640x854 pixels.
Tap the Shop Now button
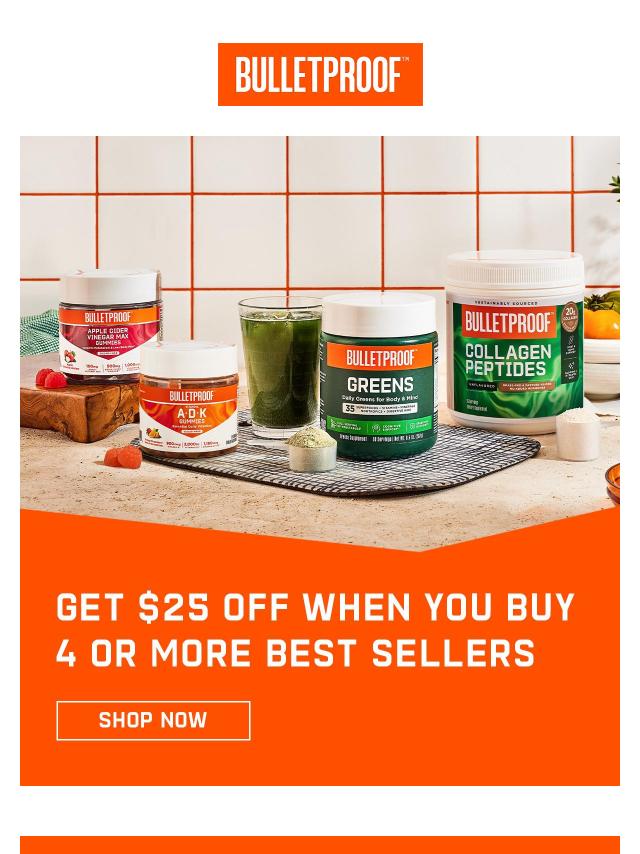[x=153, y=721]
